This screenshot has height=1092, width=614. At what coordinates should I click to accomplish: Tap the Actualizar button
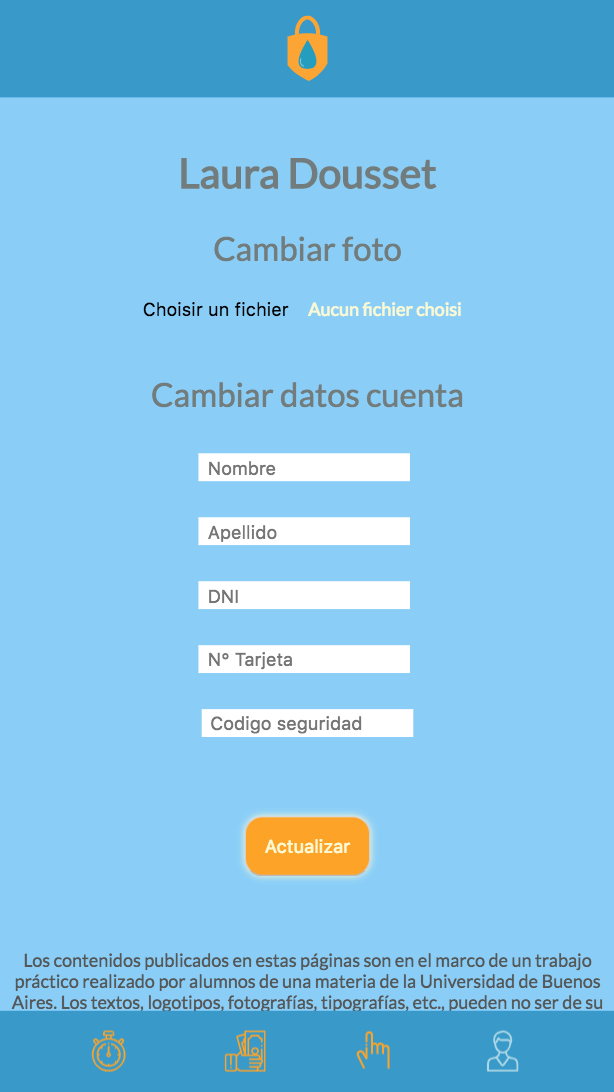[307, 846]
